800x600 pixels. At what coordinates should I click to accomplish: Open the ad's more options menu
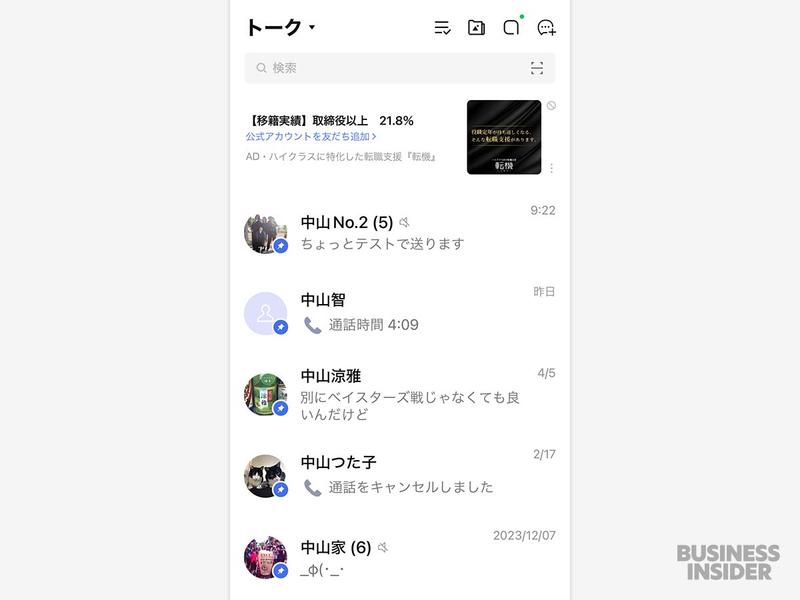tap(551, 168)
